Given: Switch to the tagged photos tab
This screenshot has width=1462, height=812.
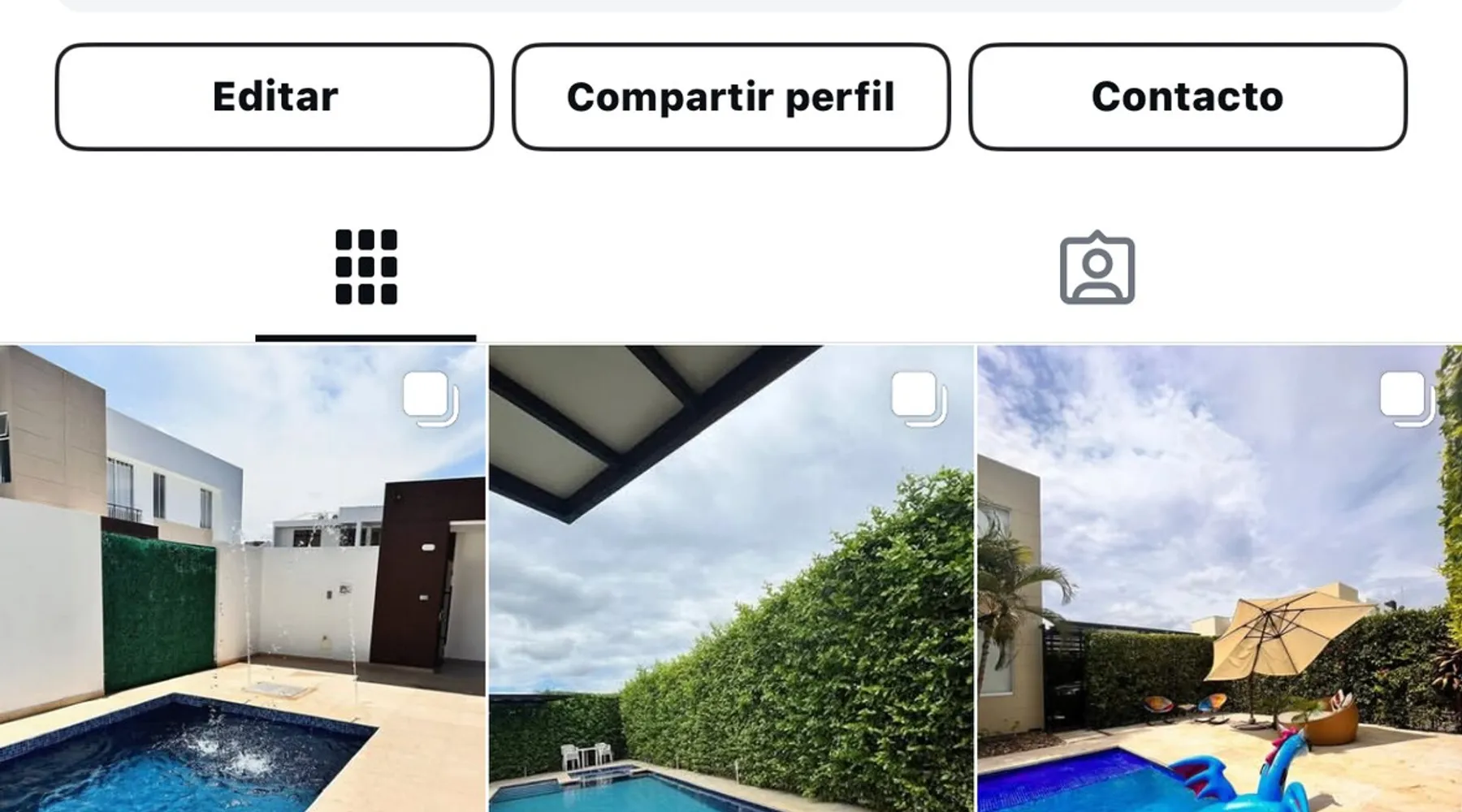Looking at the screenshot, I should [1096, 268].
